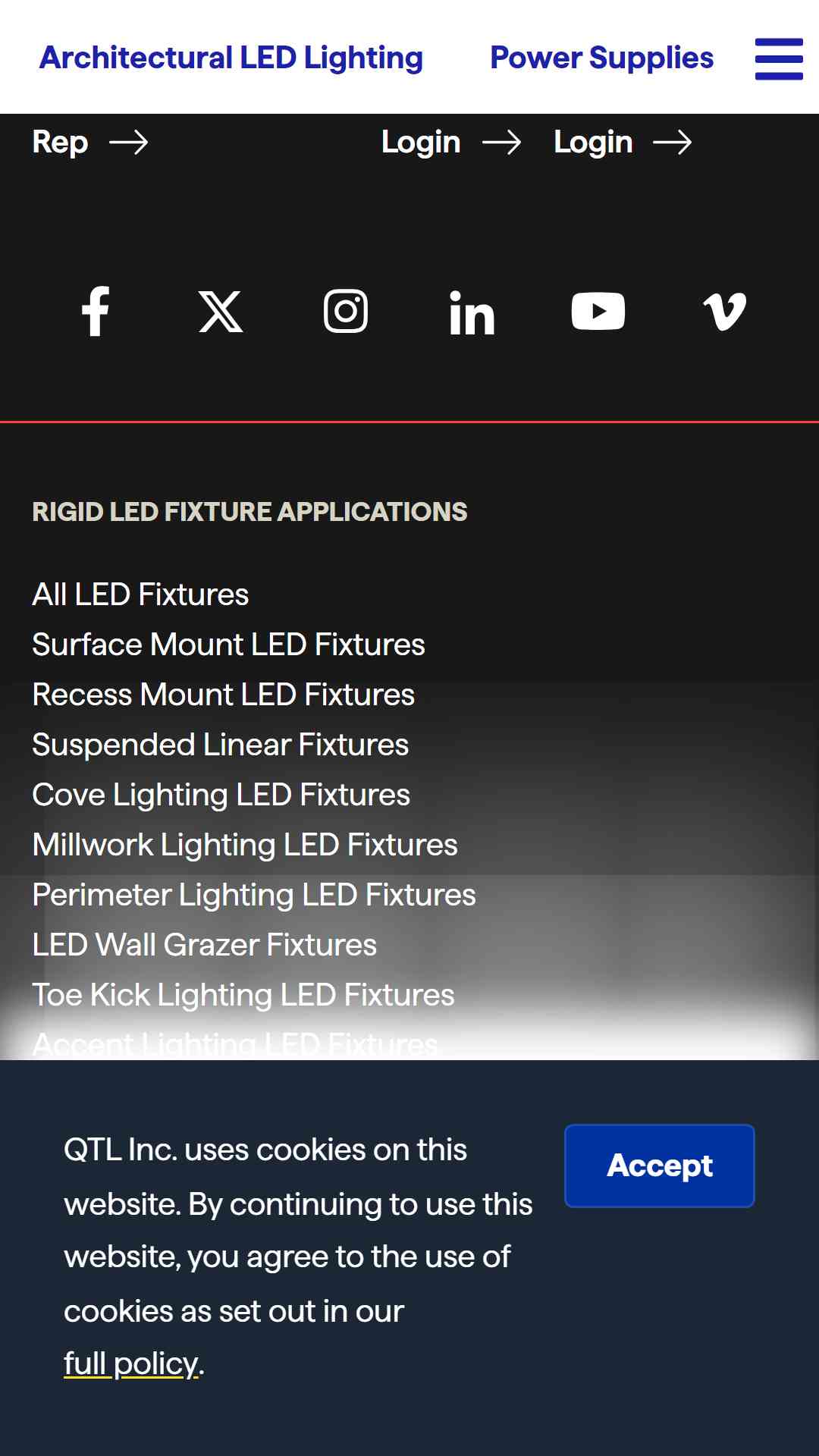Select Surface Mount LED Fixtures
Screen dimensions: 819x1456
pyautogui.click(x=228, y=645)
